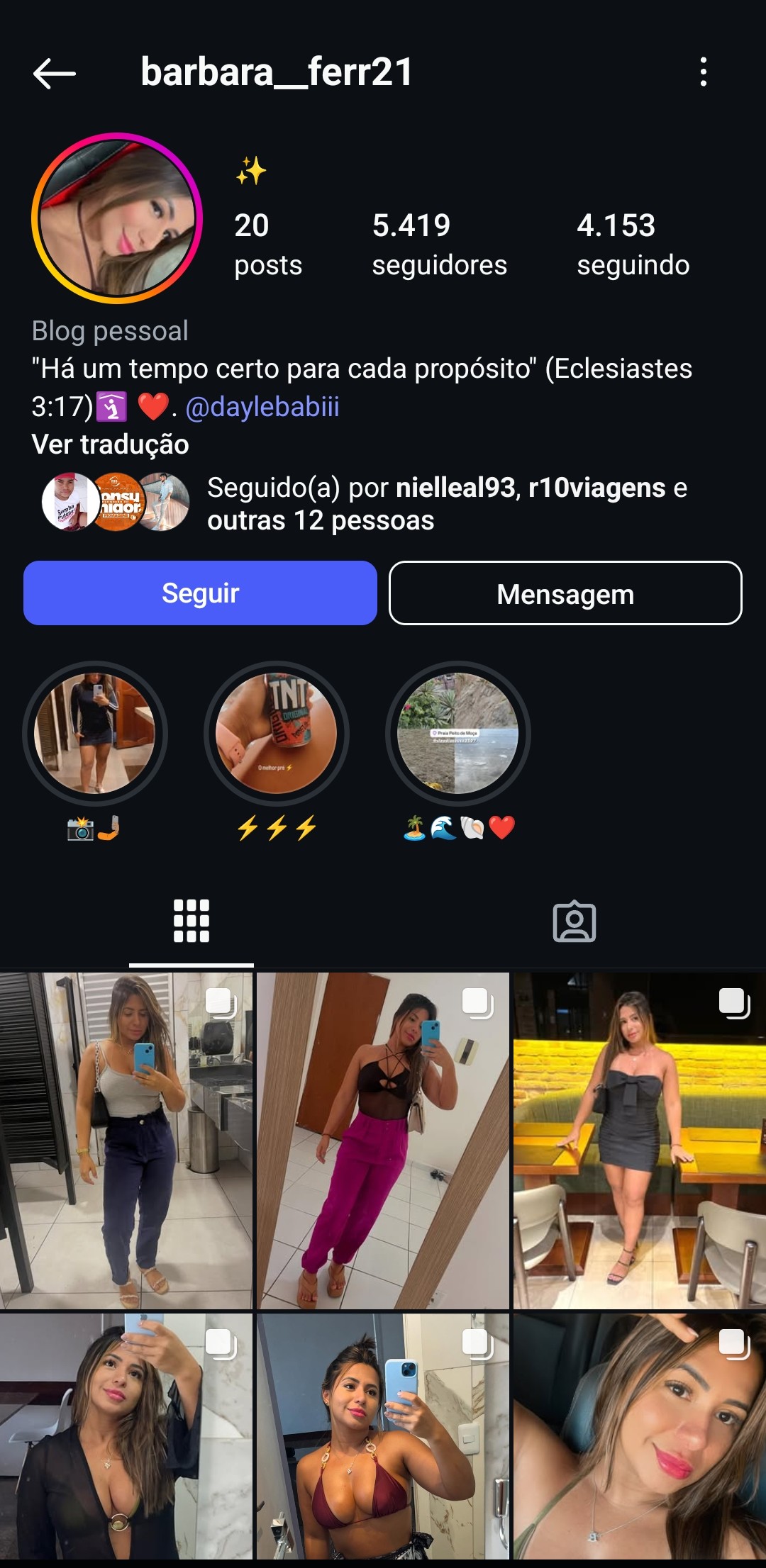View mutual followers nielleal93 and r10viagens
766x1568 pixels.
pyautogui.click(x=447, y=504)
